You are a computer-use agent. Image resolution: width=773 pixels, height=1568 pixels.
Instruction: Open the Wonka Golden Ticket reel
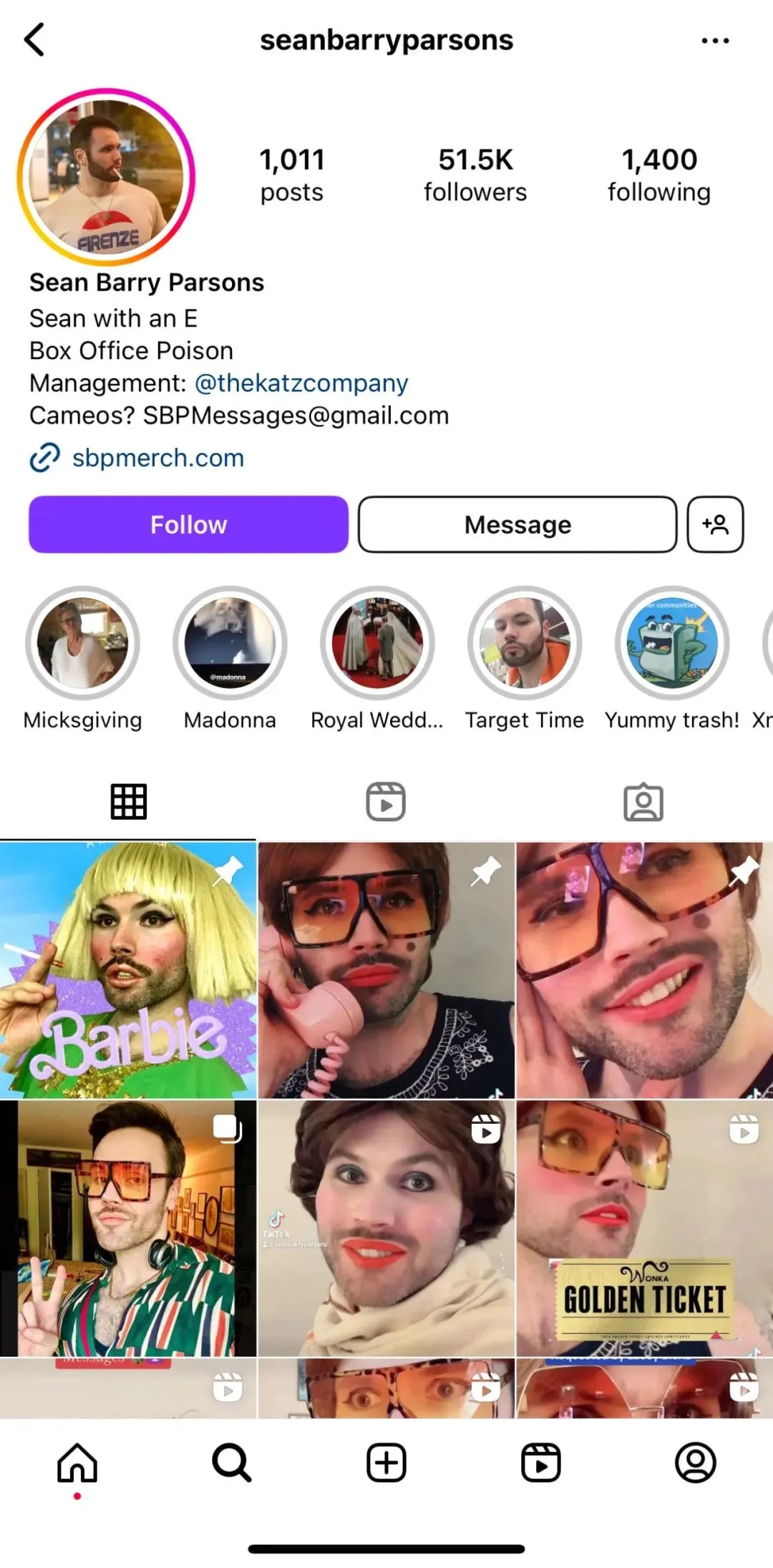click(x=644, y=1228)
